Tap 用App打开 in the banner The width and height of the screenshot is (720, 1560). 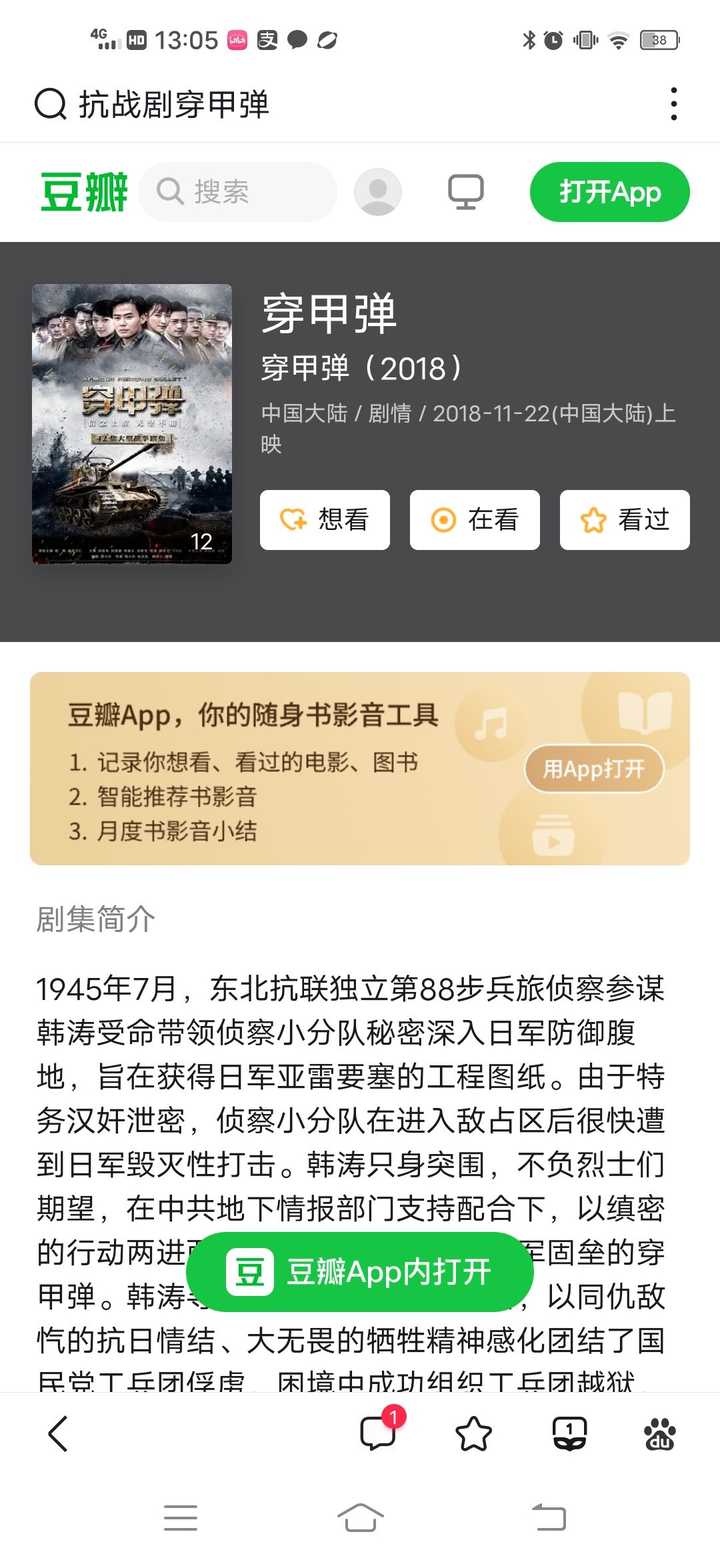click(594, 769)
